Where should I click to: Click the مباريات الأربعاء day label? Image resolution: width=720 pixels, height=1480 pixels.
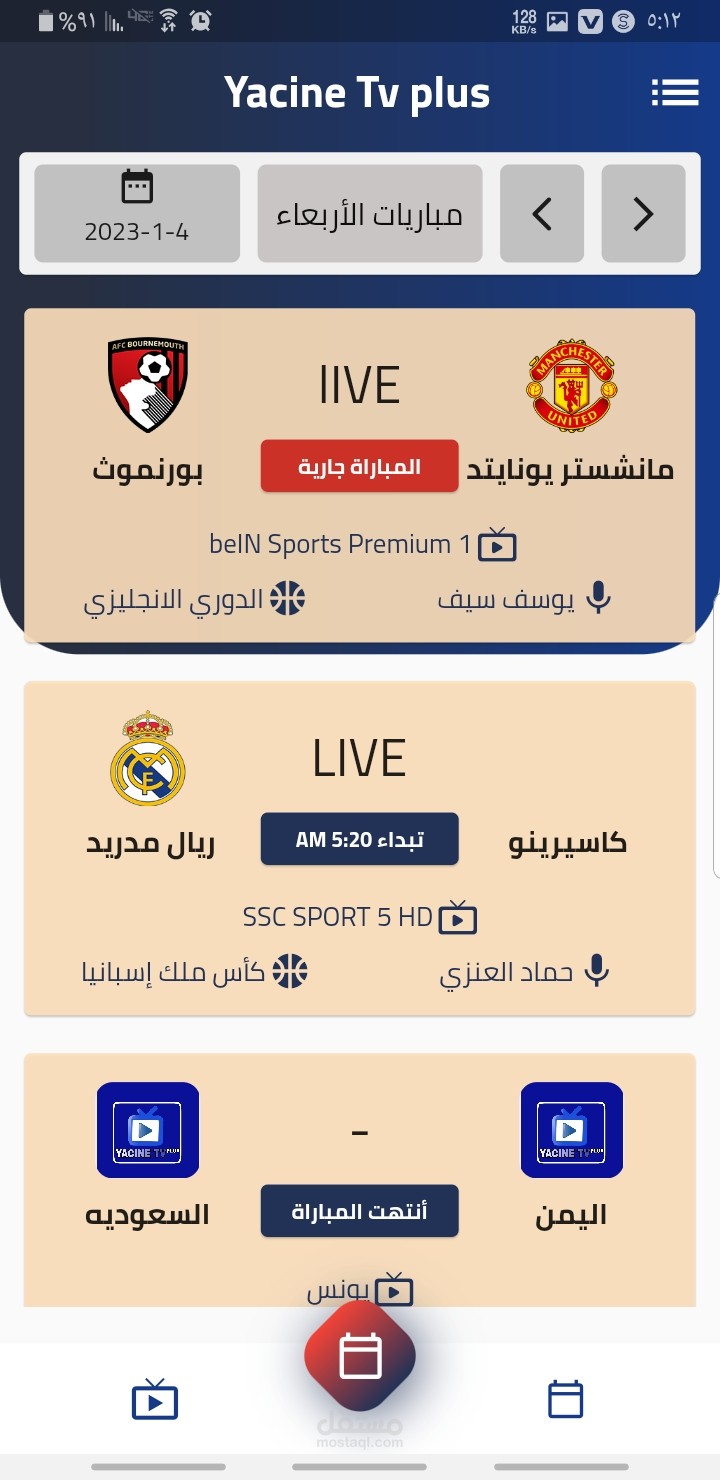click(x=369, y=213)
